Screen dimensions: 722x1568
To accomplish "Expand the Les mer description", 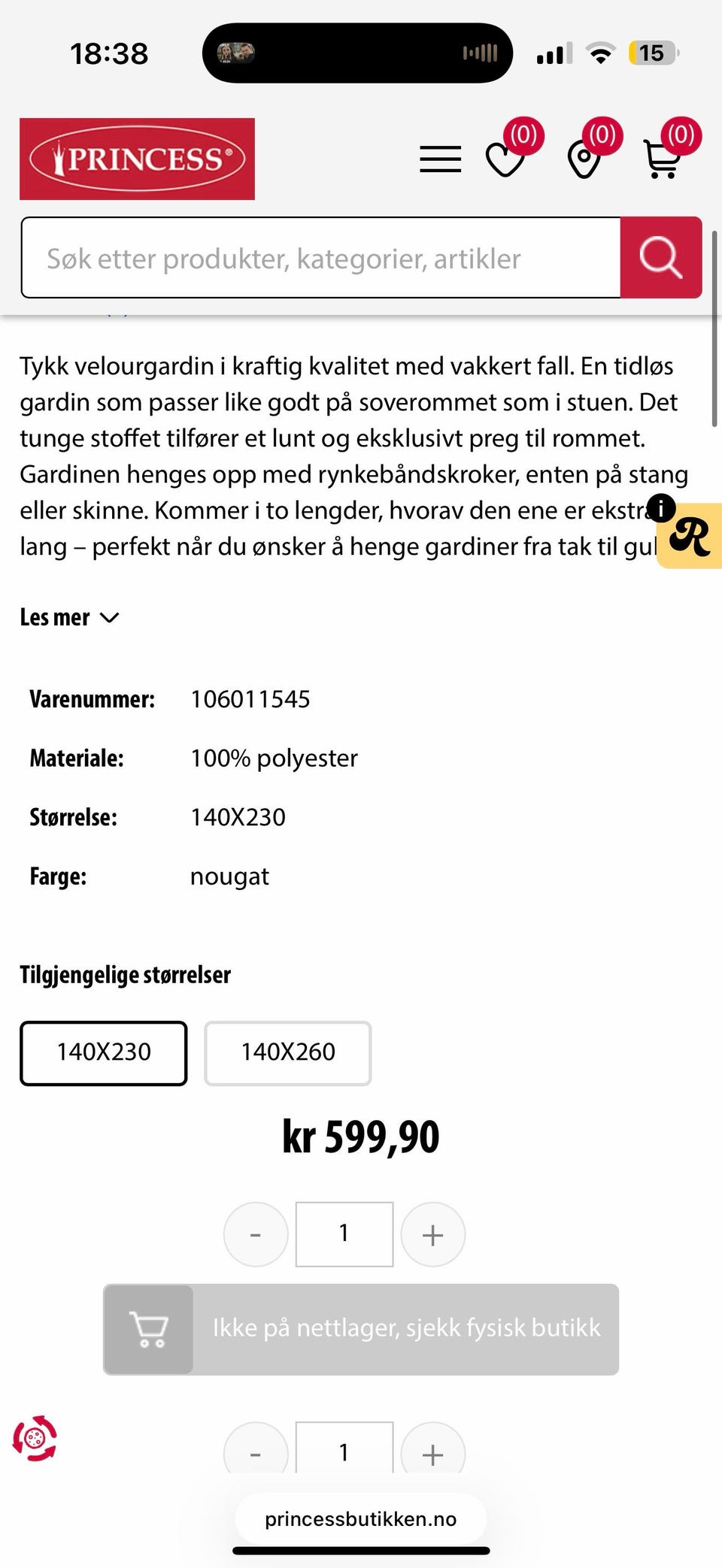I will pyautogui.click(x=69, y=617).
